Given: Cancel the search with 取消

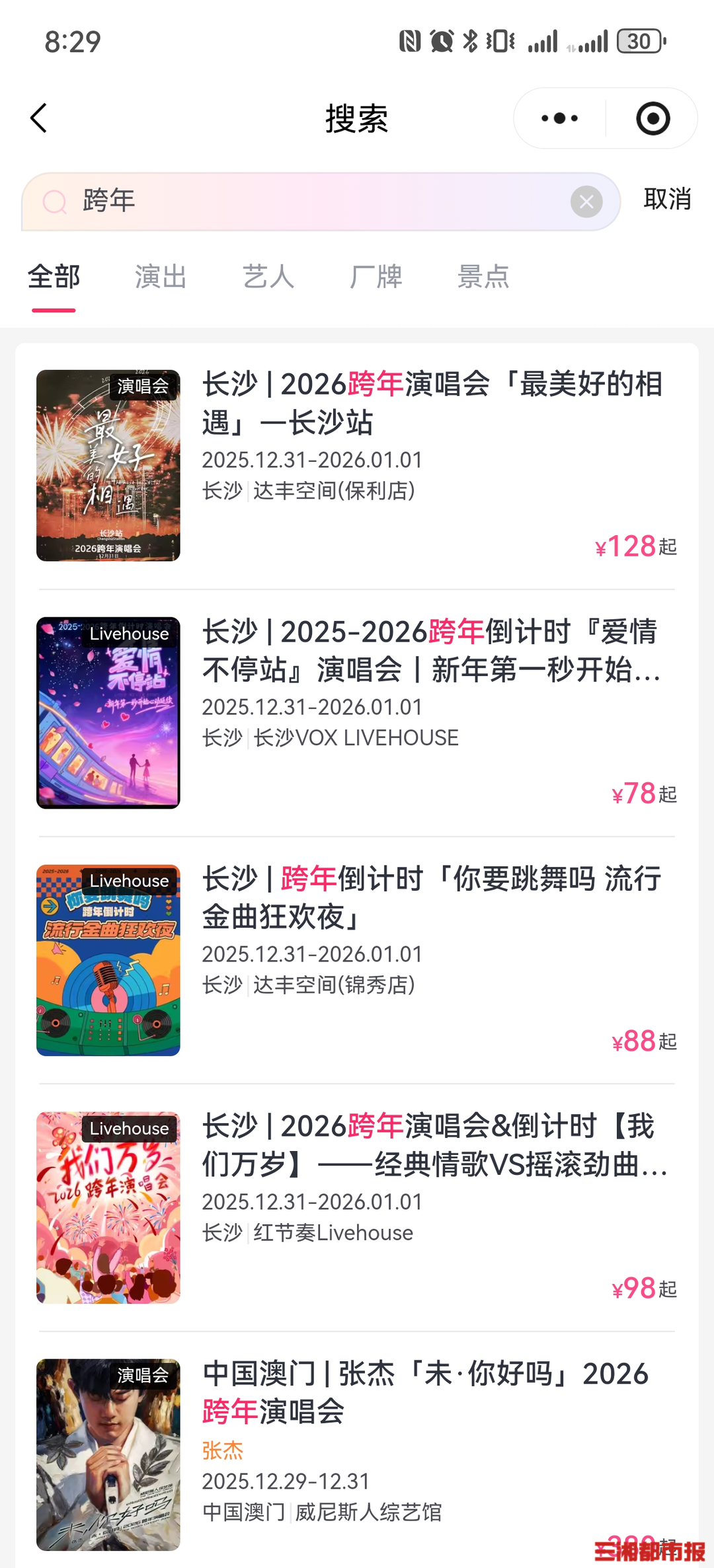Looking at the screenshot, I should point(667,200).
